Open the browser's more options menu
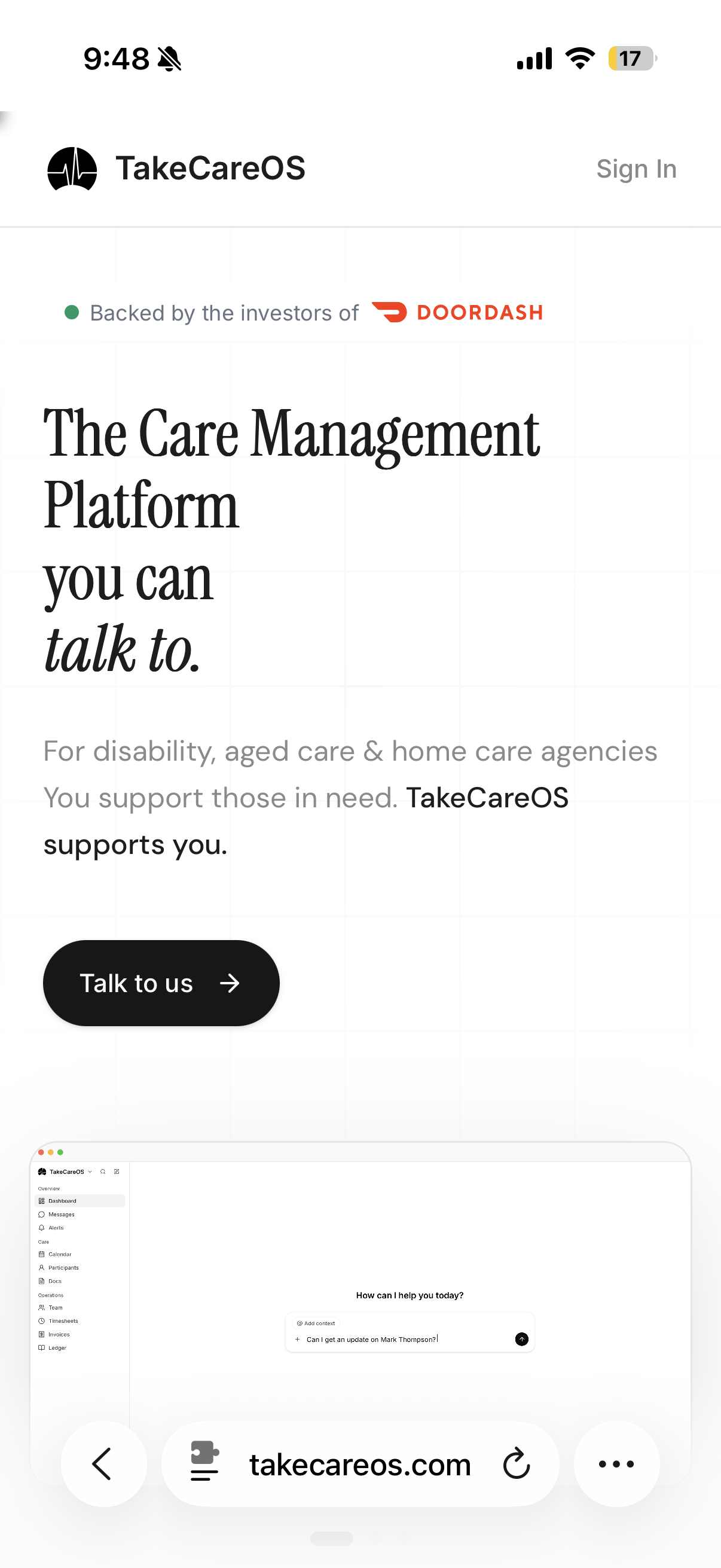The image size is (721, 1568). (x=616, y=1463)
